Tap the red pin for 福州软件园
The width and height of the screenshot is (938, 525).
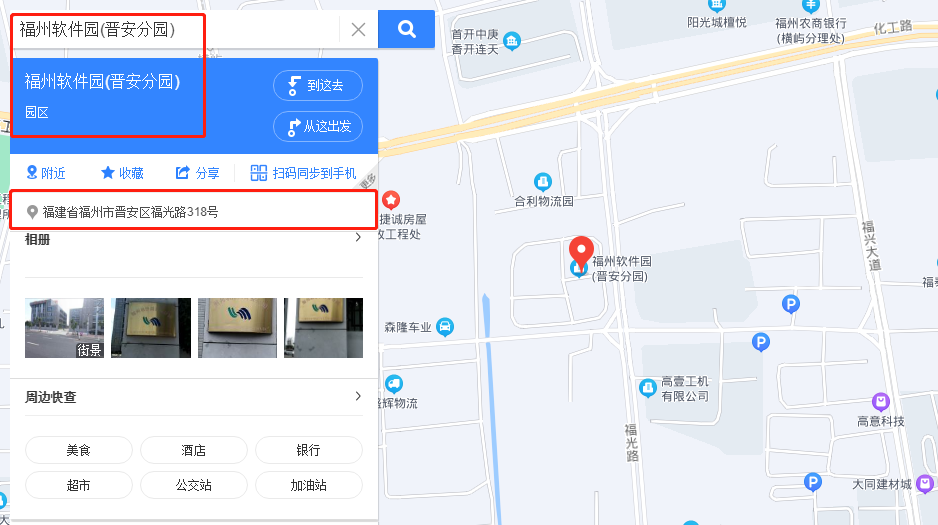pyautogui.click(x=581, y=253)
